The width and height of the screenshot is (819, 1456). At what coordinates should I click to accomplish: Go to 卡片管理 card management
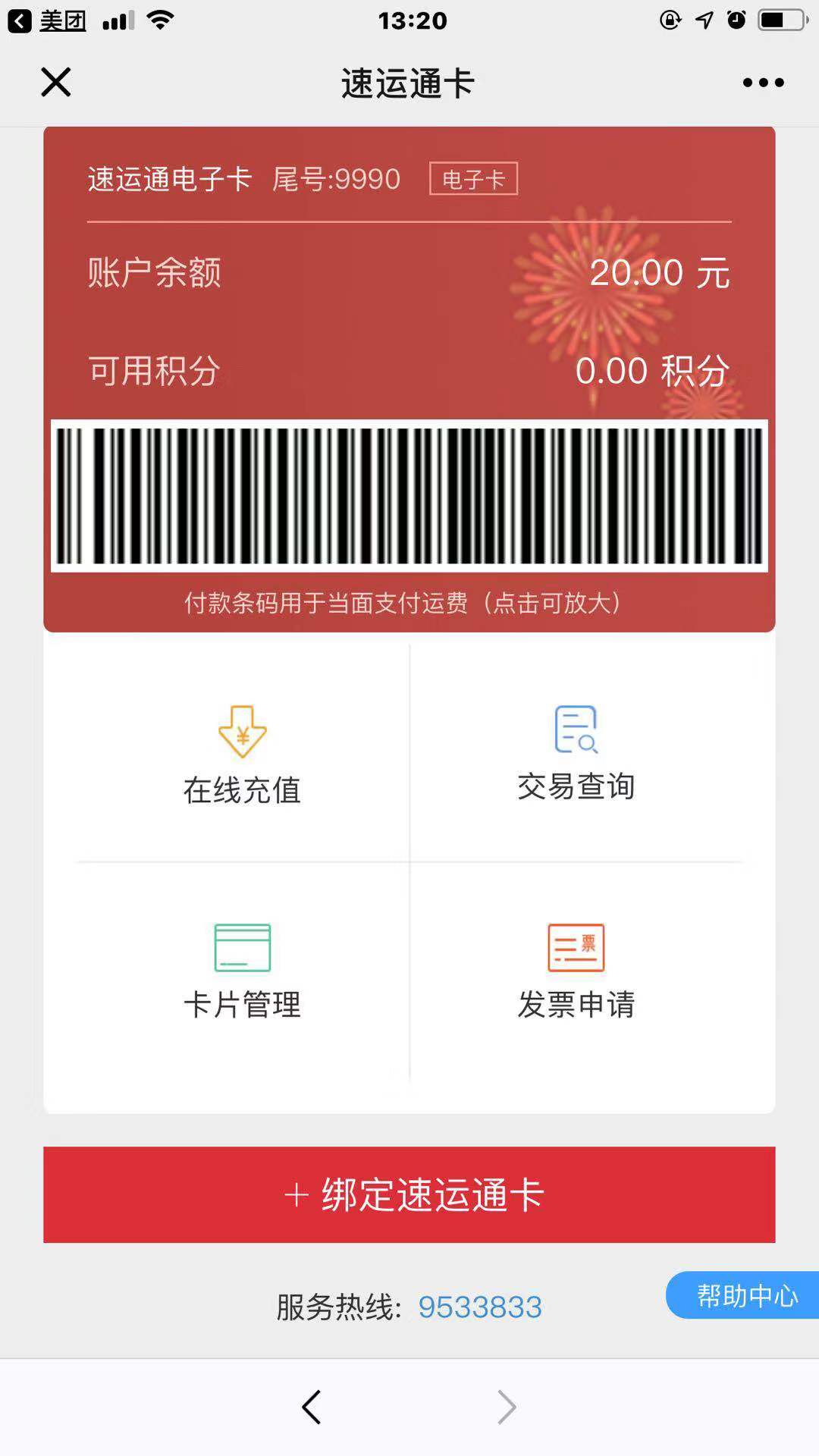click(x=242, y=971)
